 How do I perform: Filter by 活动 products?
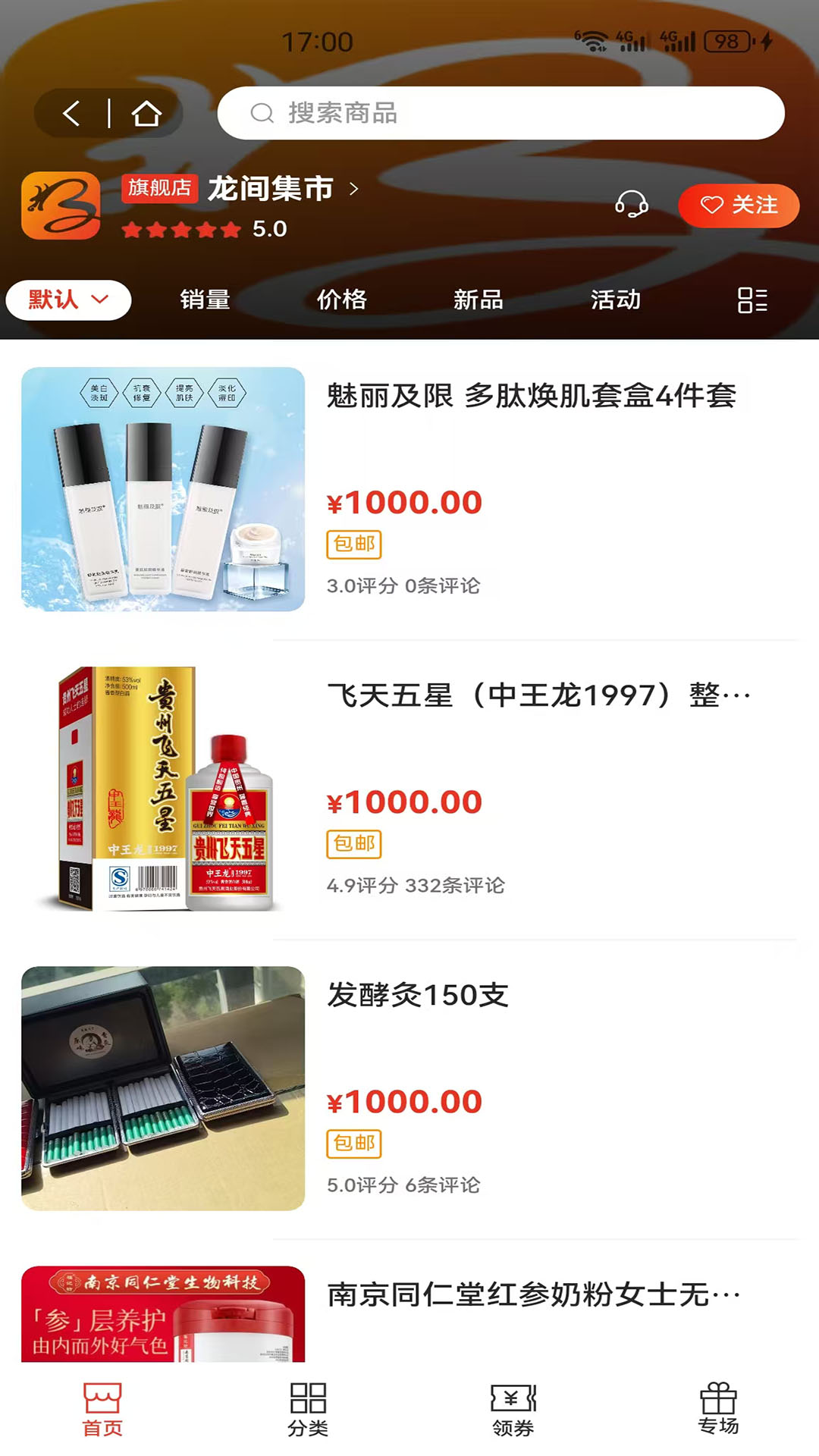click(615, 300)
